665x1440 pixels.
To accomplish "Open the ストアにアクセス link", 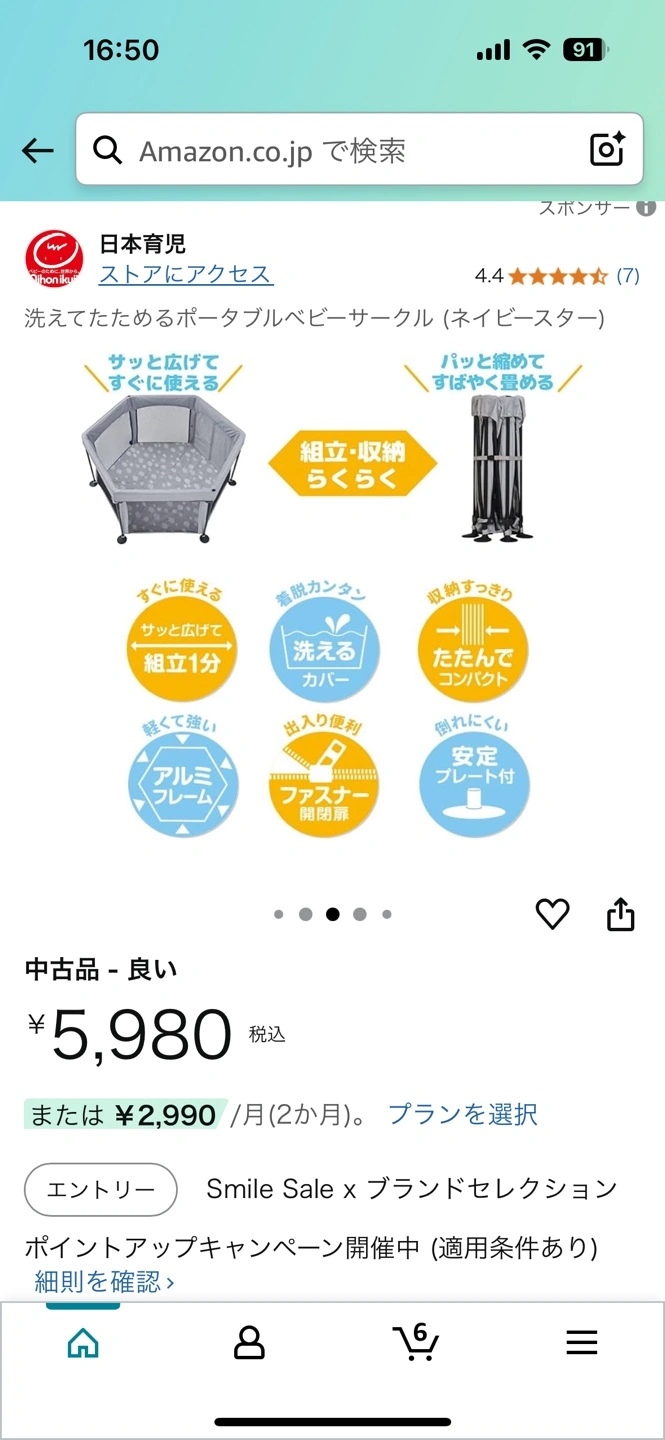I will pyautogui.click(x=185, y=274).
